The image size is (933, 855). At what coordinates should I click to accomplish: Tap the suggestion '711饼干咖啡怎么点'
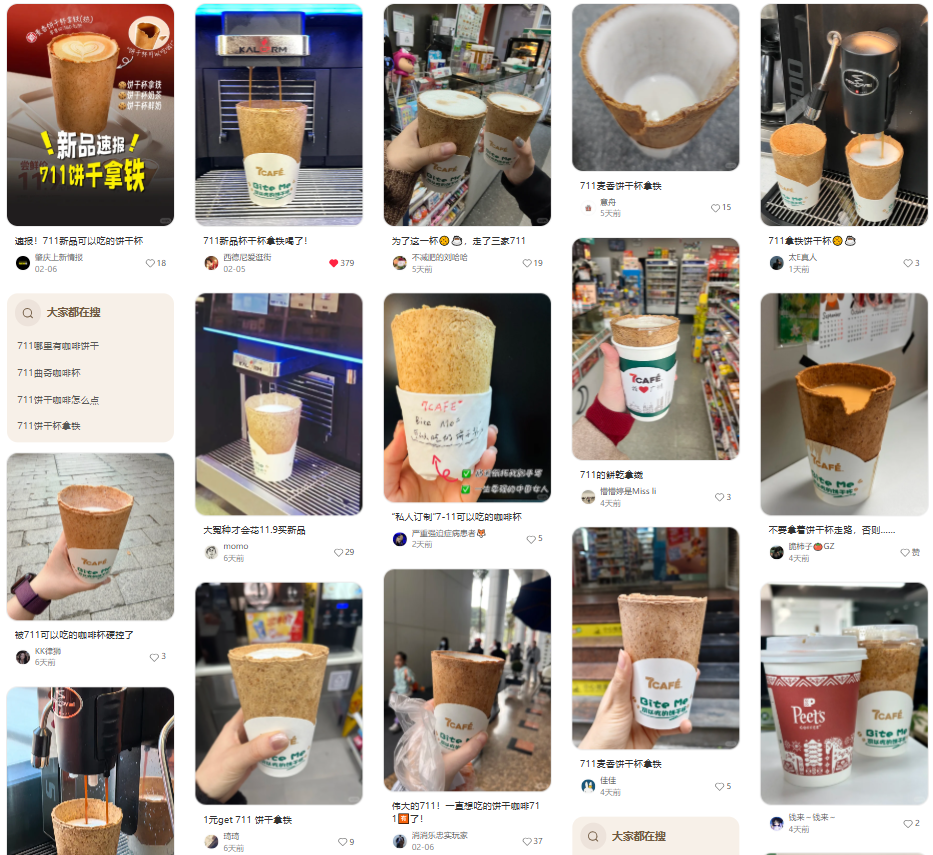(58, 400)
